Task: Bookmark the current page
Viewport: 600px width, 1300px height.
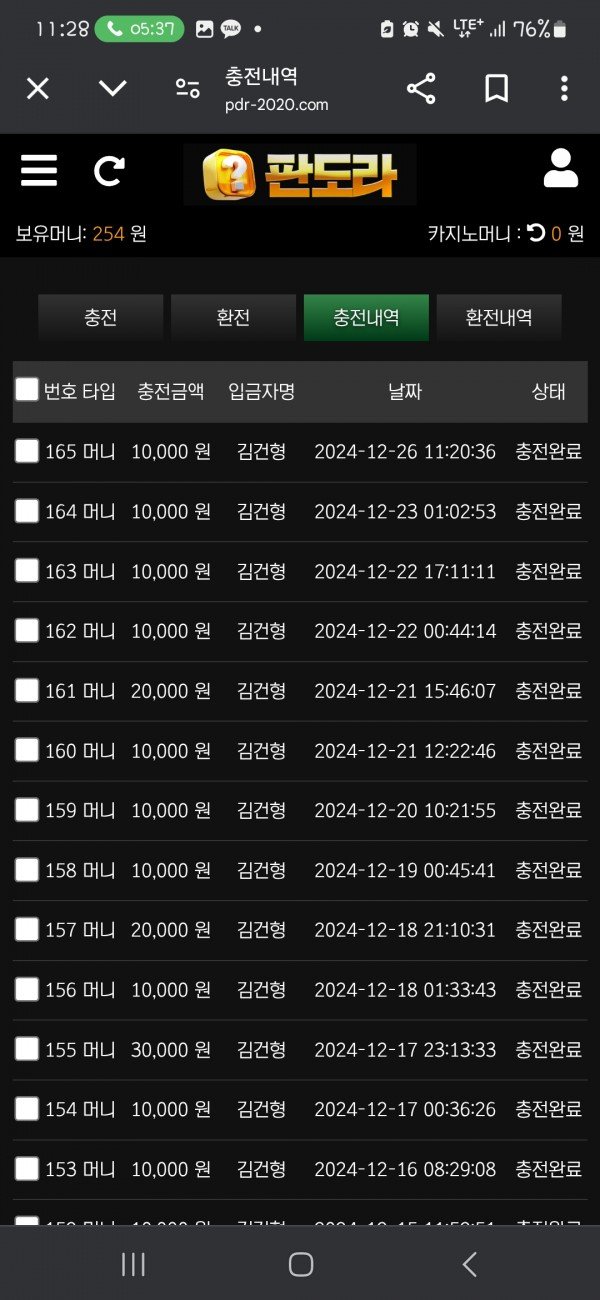Action: coord(496,89)
